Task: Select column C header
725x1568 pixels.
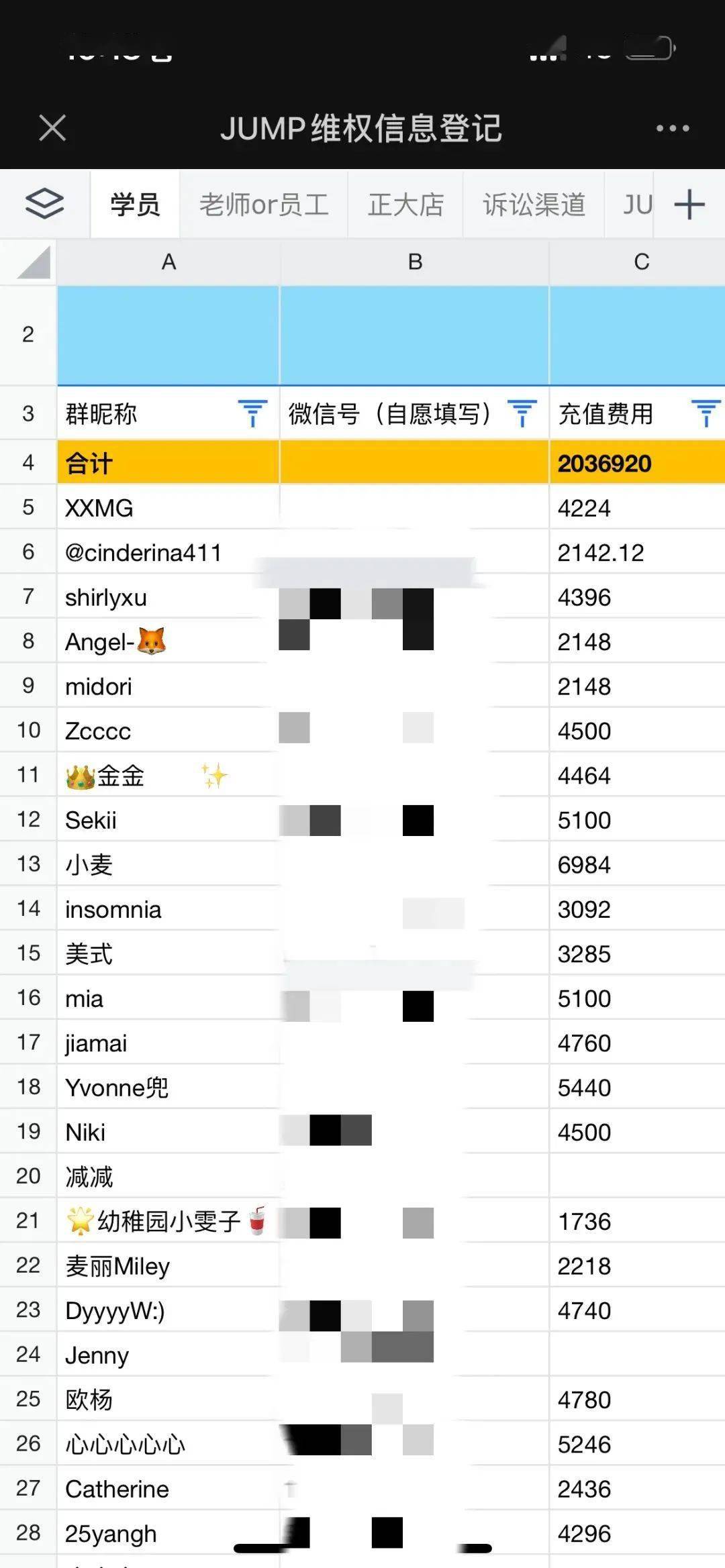Action: pos(638,262)
